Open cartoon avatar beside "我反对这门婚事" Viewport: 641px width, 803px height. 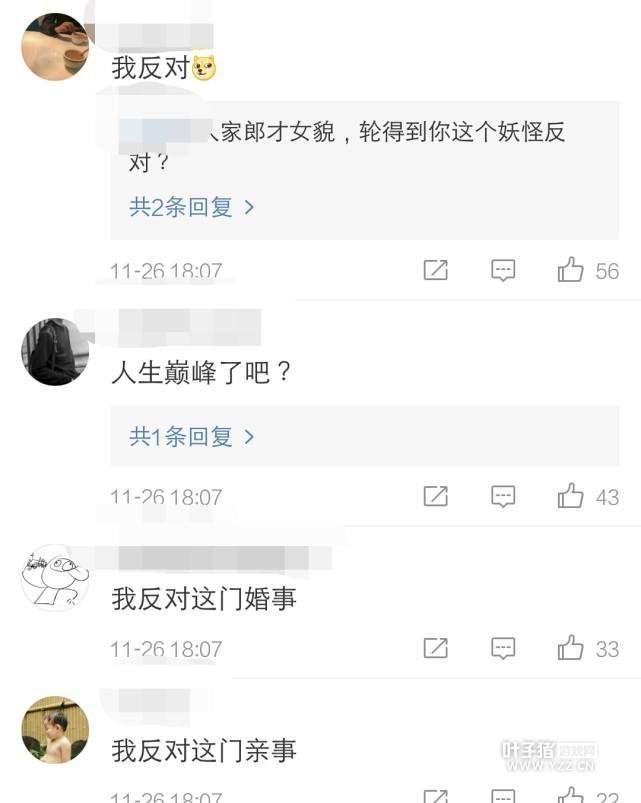(55, 578)
